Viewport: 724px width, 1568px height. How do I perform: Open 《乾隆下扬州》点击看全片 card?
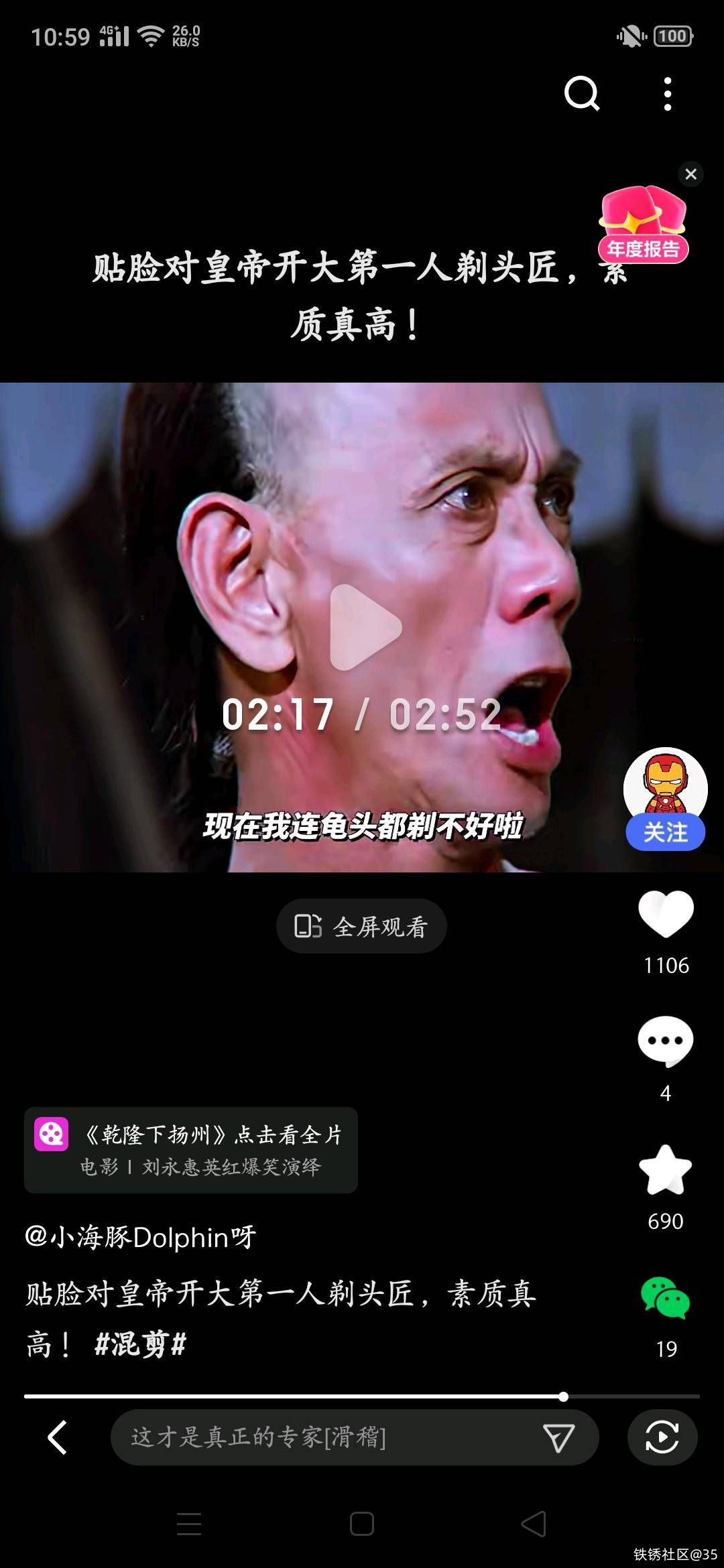click(191, 1150)
